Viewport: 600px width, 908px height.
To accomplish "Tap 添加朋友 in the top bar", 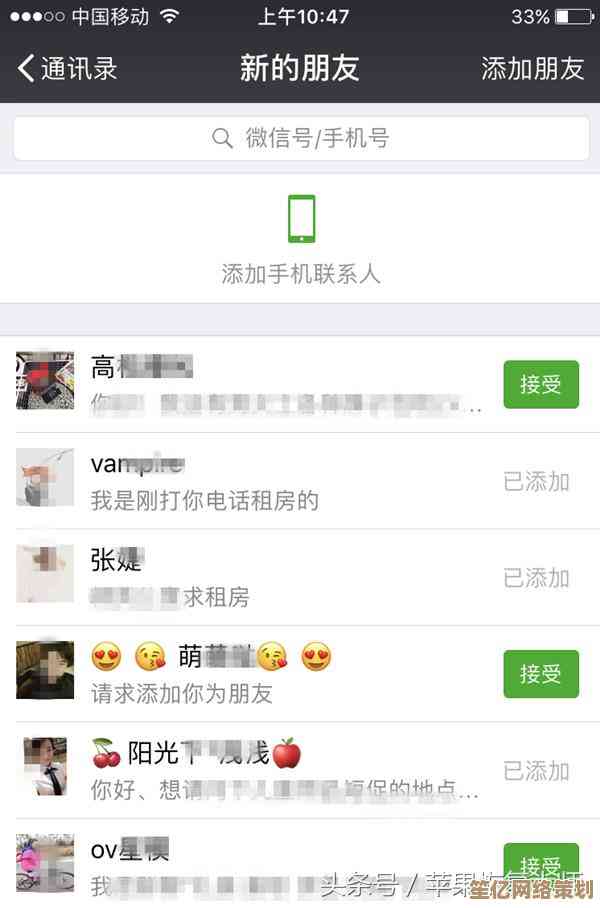I will 532,68.
